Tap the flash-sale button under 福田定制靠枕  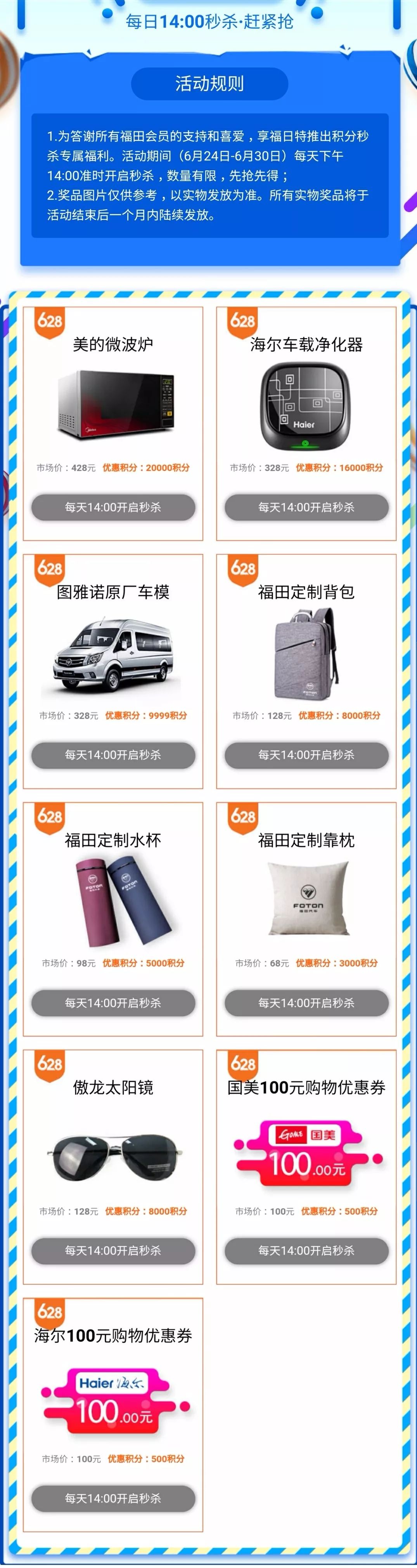tap(306, 1003)
